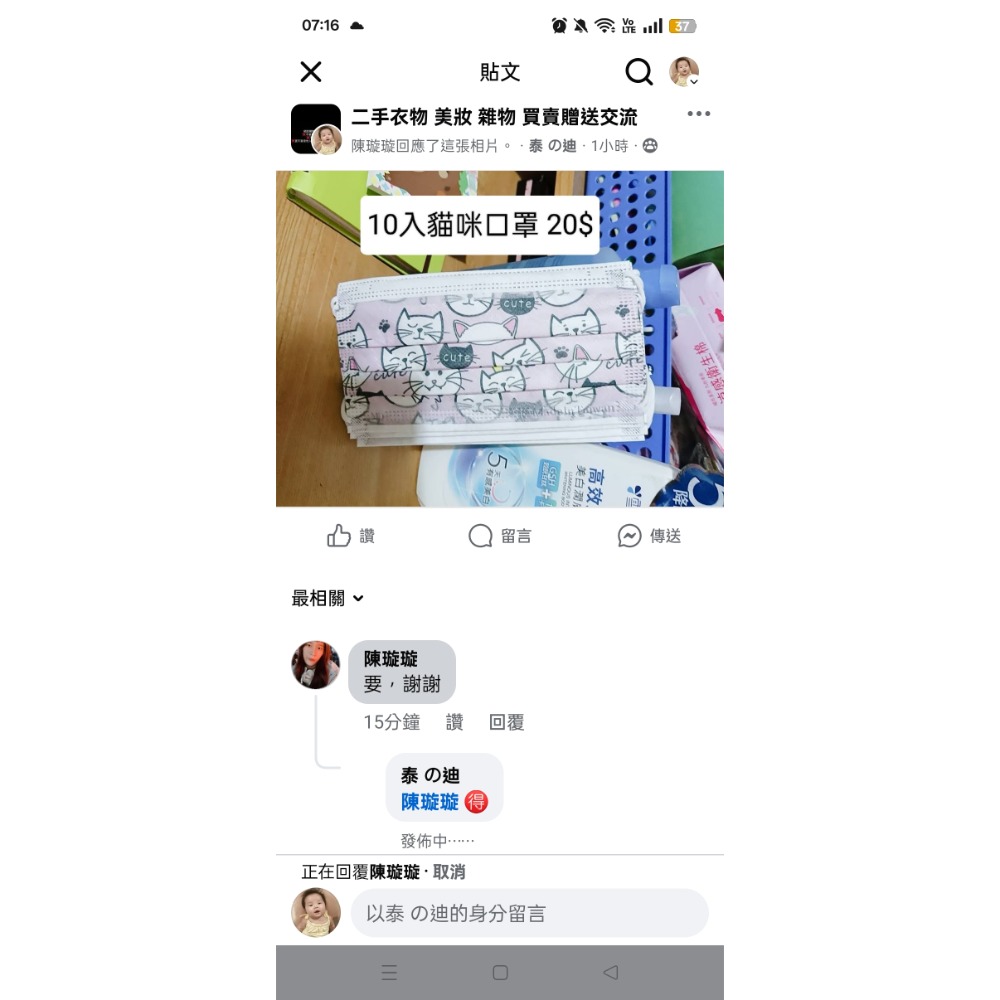Tap the blue 陳璇璇 mention in reply

pyautogui.click(x=430, y=802)
